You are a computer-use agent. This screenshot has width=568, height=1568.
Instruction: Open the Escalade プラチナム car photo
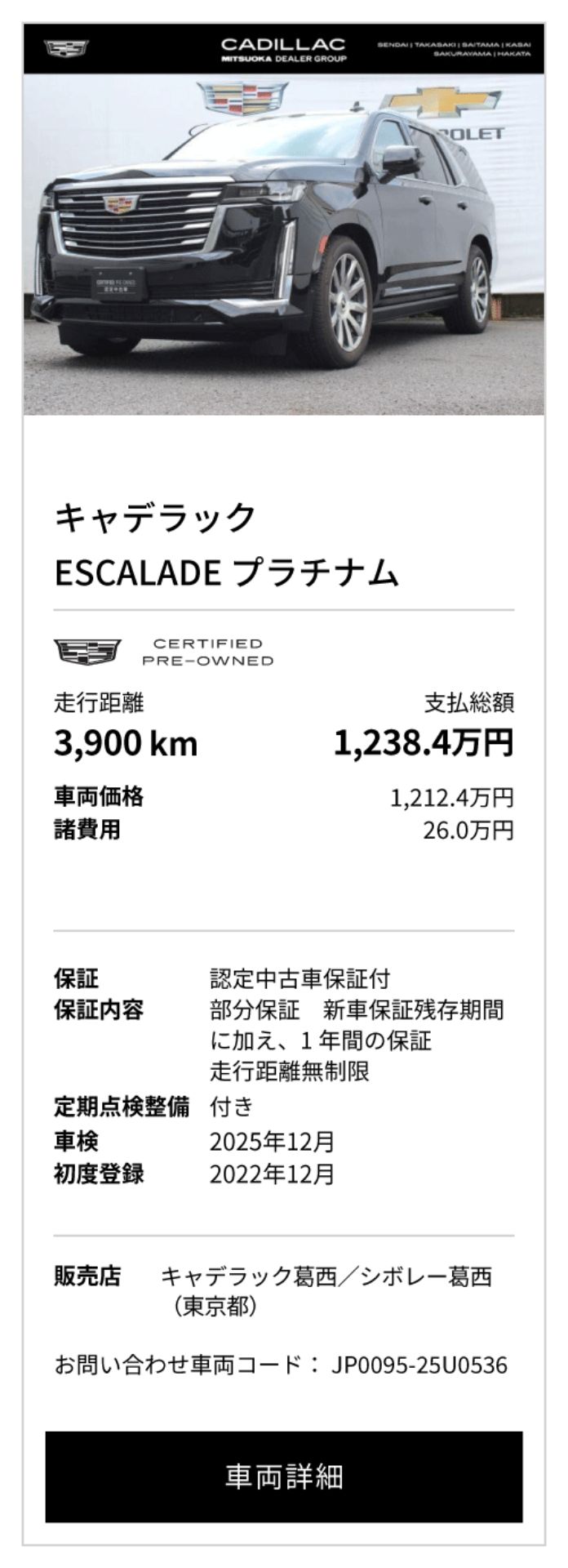(x=284, y=245)
